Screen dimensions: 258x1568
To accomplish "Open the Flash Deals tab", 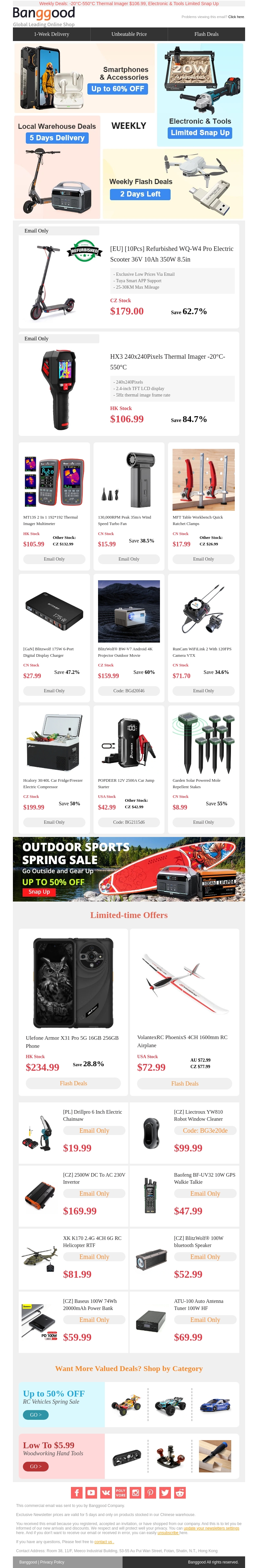I will [x=206, y=34].
